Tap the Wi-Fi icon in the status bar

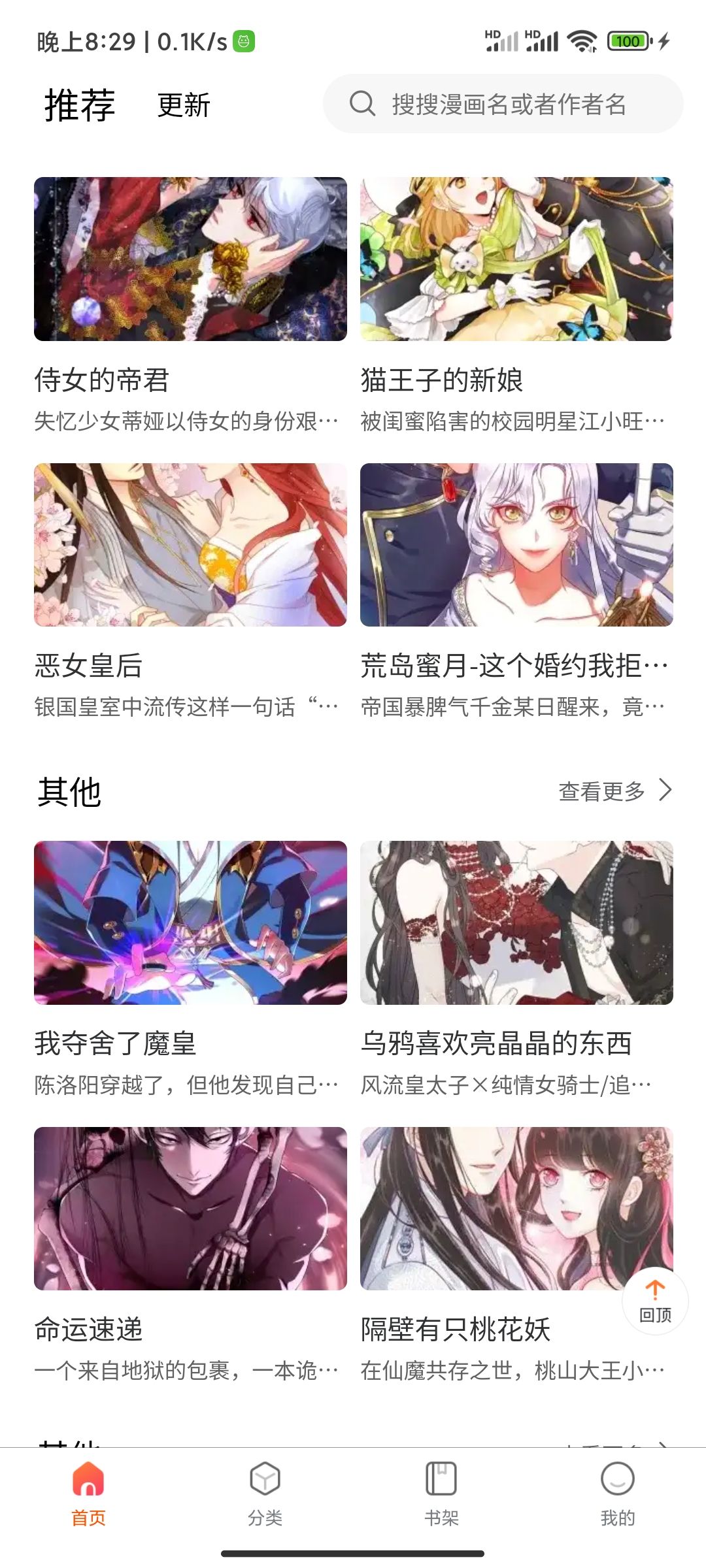(584, 41)
